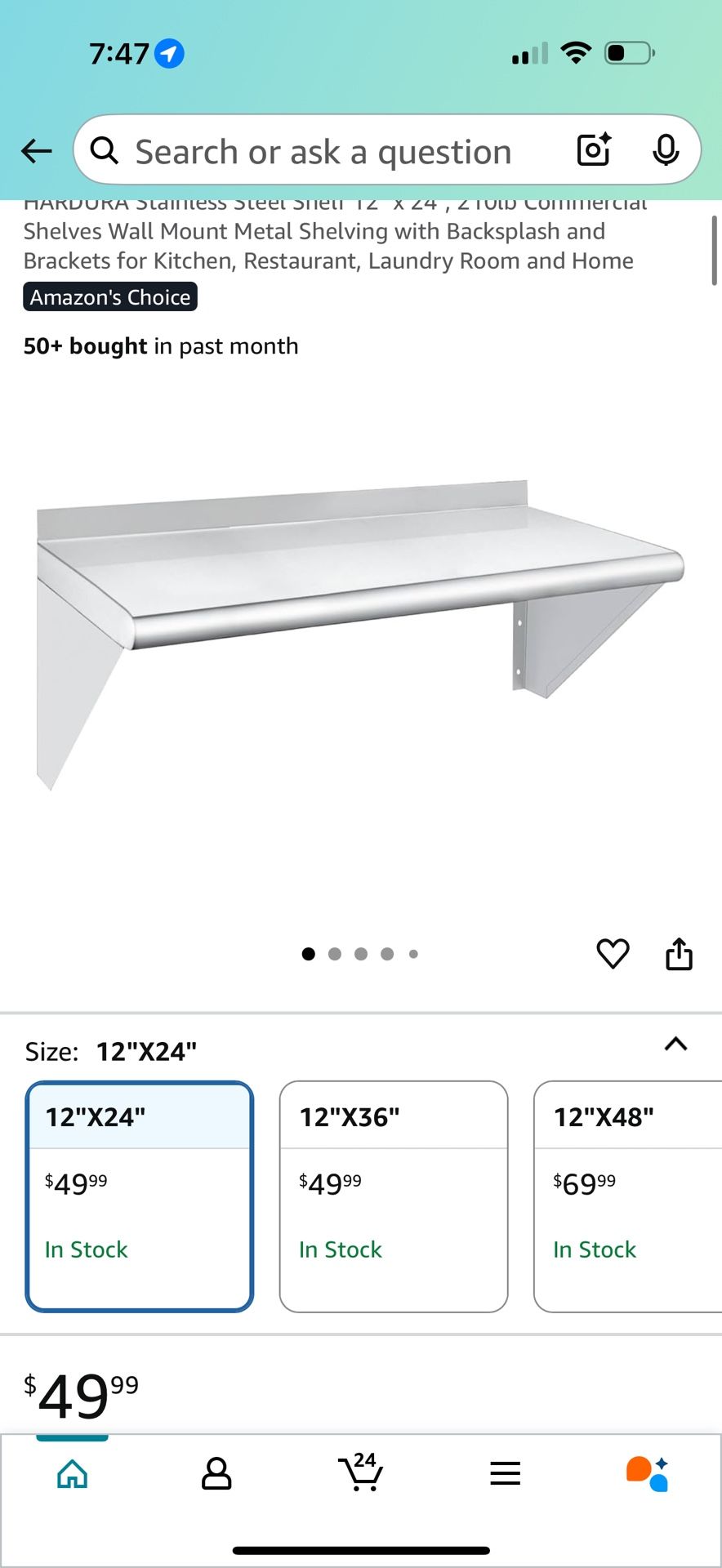This screenshot has height=1568, width=722.
Task: Open the Rufus AI assistant
Action: click(x=648, y=1473)
